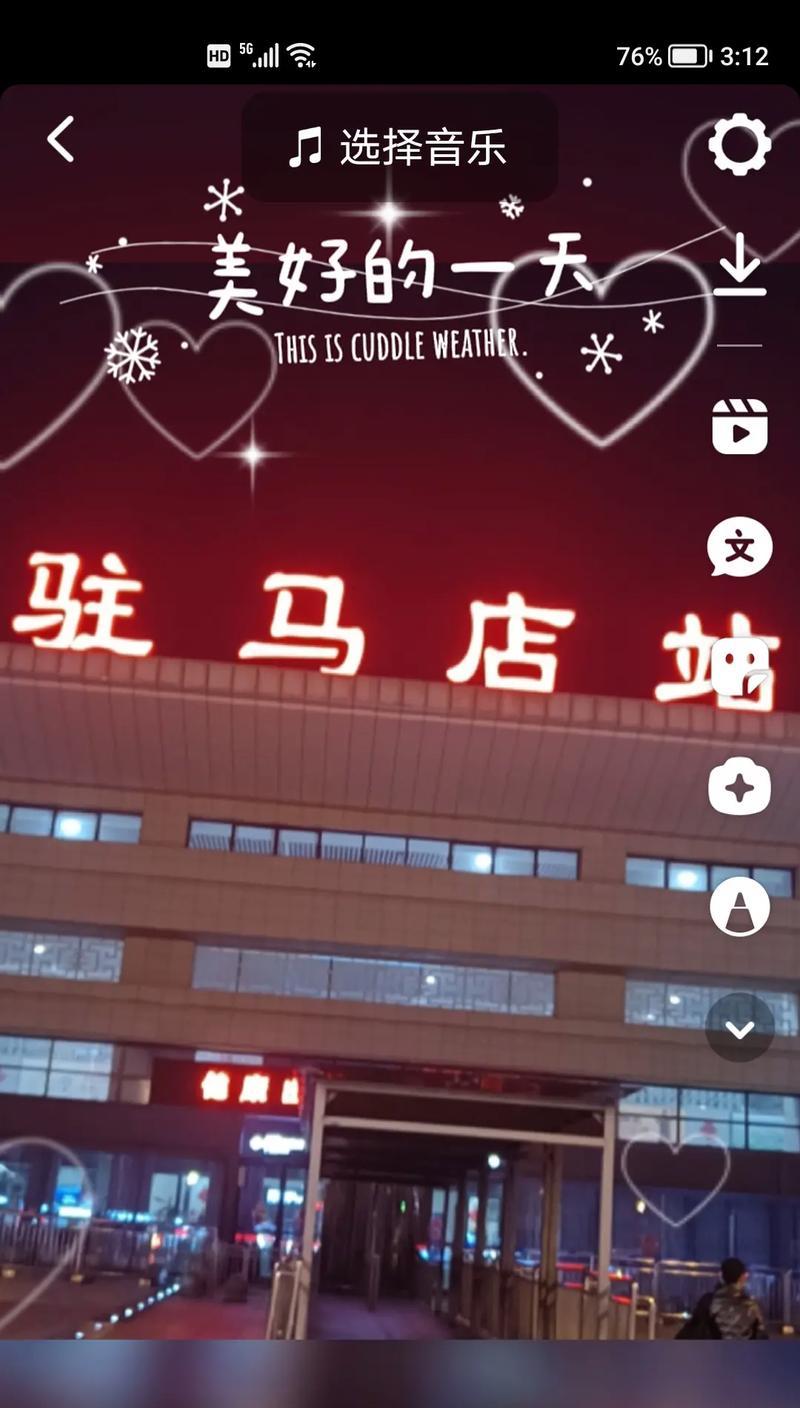Download the video to the device
Screen dimensions: 800x1408
pos(740,266)
